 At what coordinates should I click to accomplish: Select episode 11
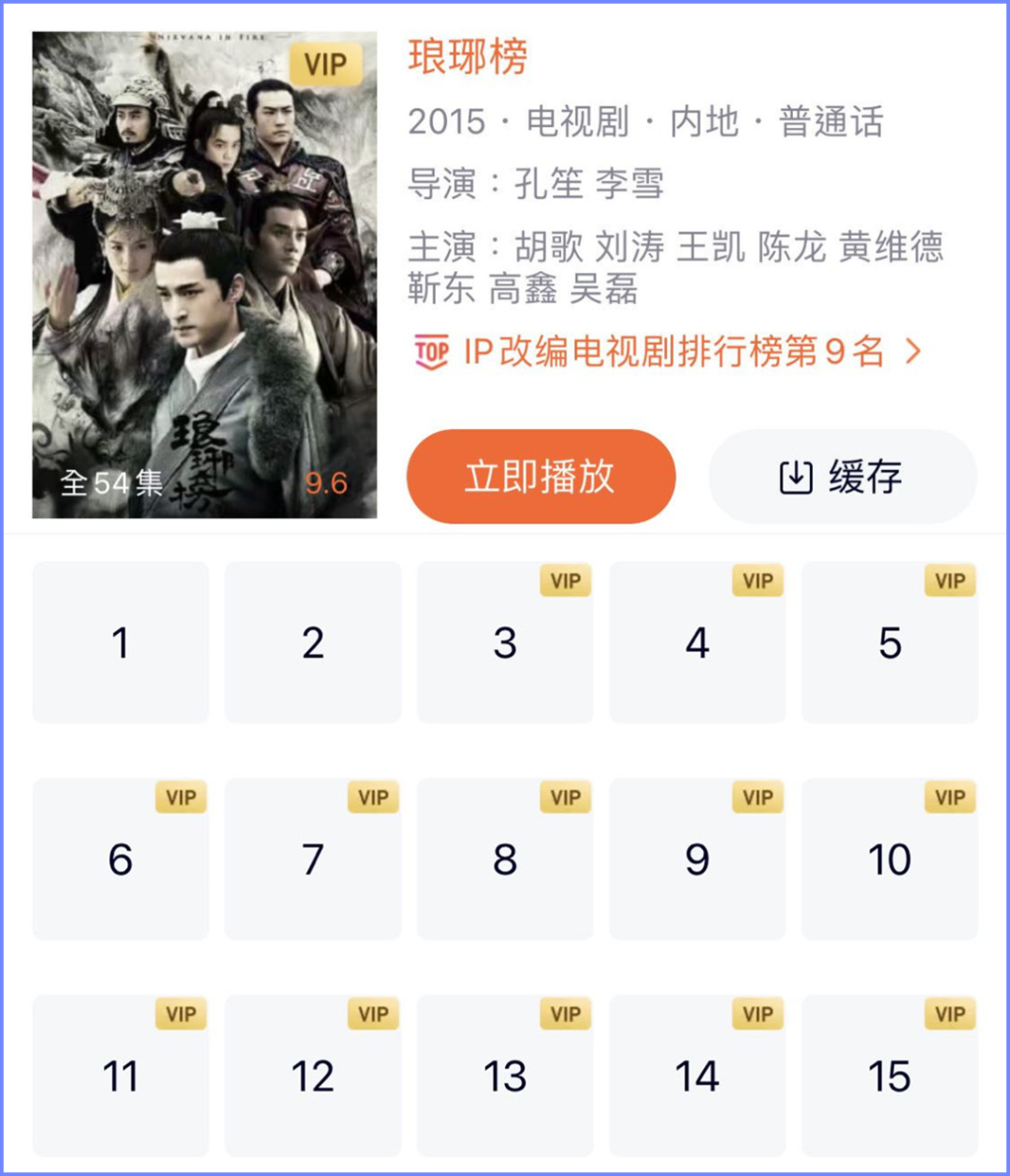coord(121,1076)
